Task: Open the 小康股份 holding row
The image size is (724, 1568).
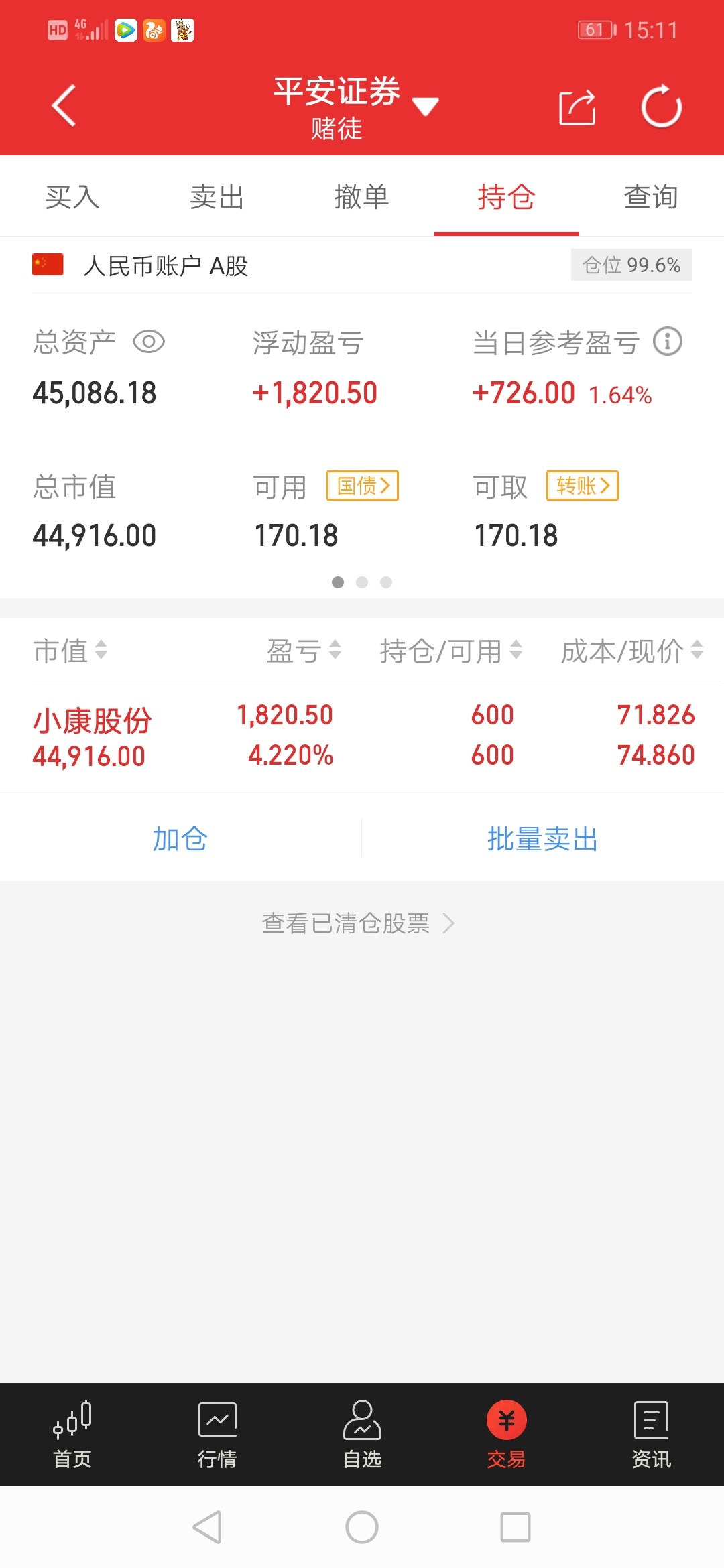Action: coord(362,736)
